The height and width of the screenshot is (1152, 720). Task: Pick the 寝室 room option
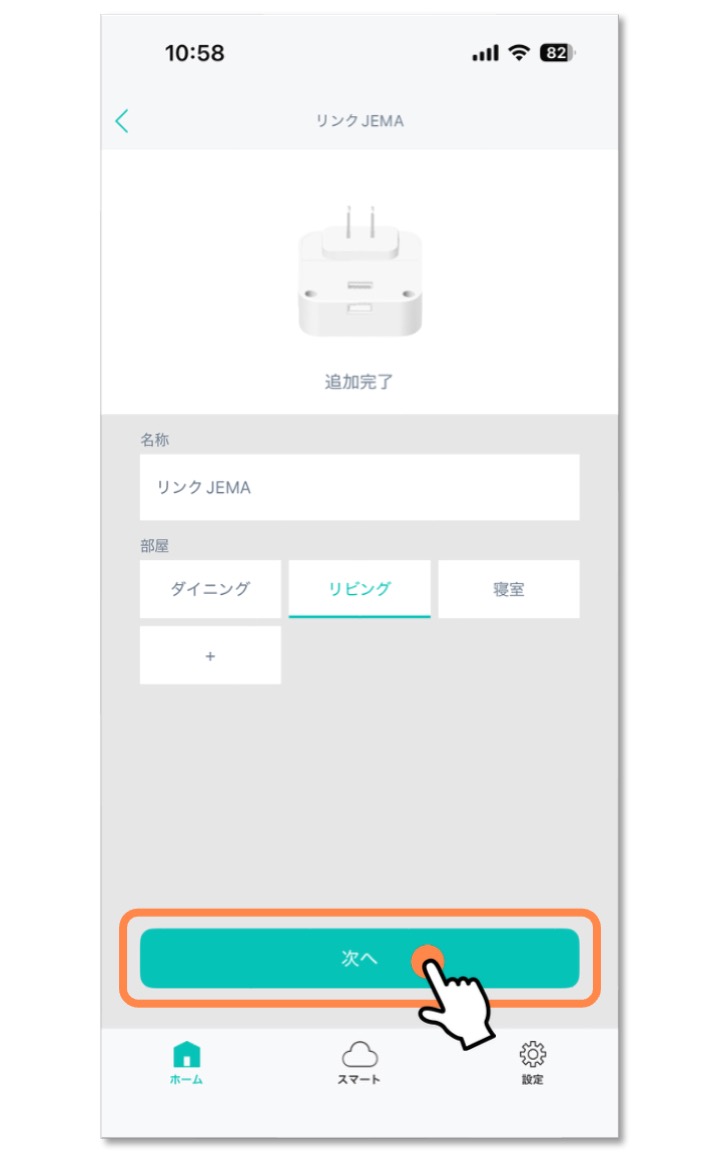point(508,589)
